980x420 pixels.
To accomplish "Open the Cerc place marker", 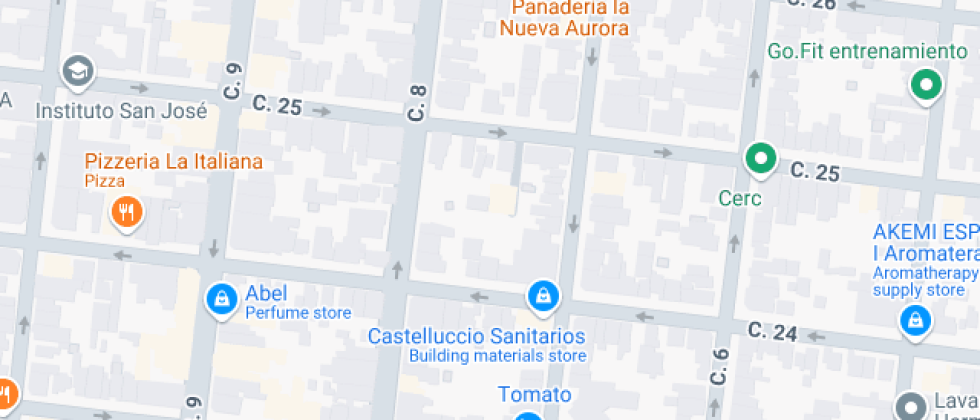I will tap(761, 158).
